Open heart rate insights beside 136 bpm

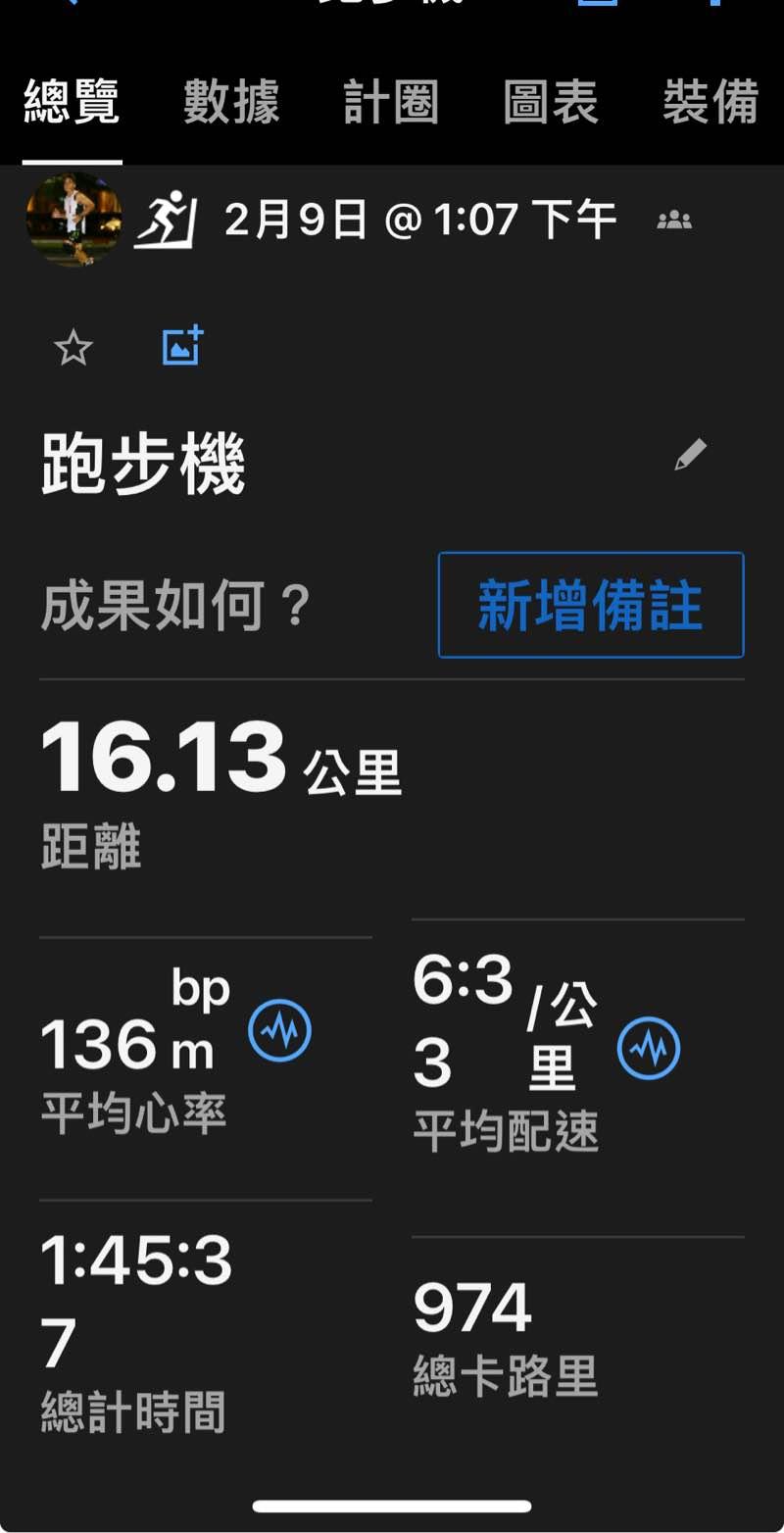[x=280, y=1031]
